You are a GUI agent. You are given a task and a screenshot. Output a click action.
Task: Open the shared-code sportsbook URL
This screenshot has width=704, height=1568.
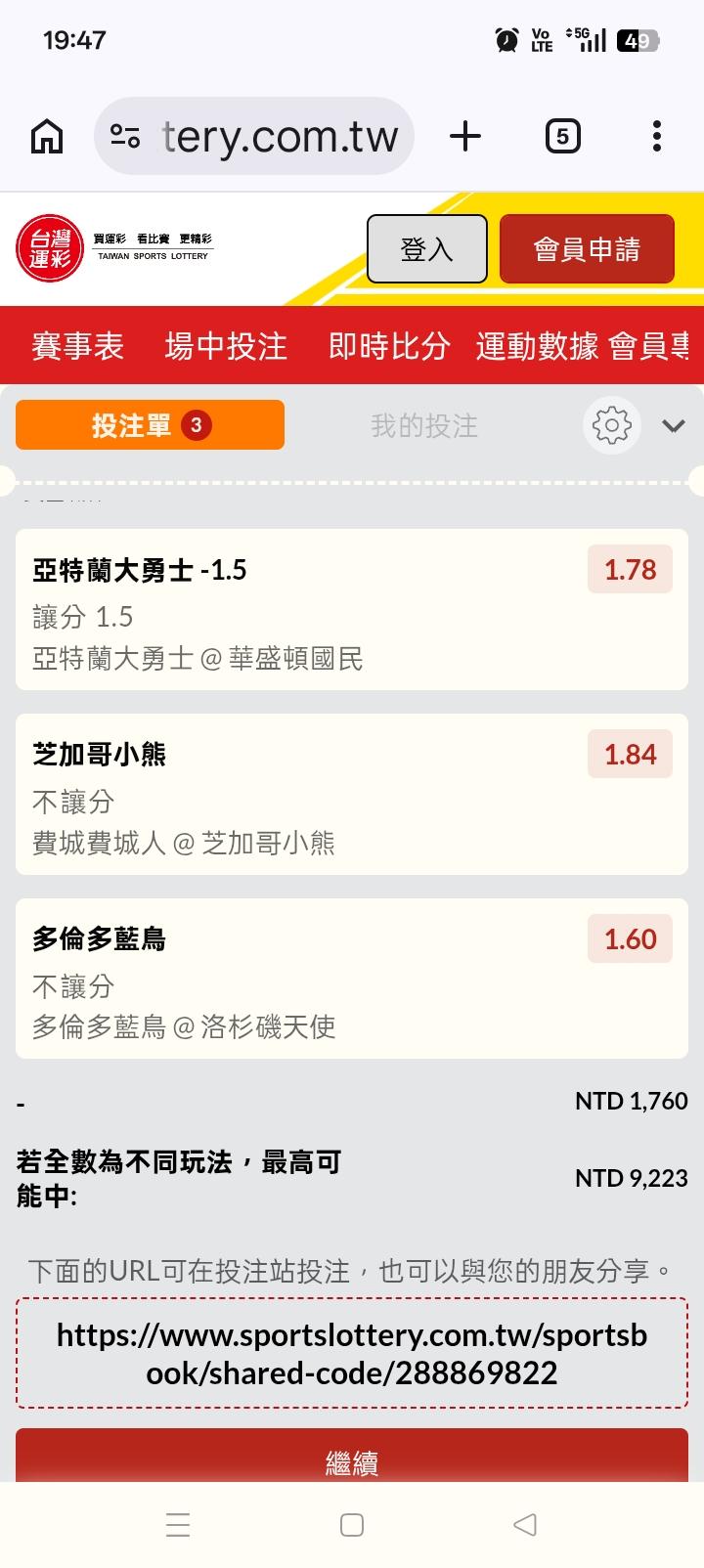352,1354
